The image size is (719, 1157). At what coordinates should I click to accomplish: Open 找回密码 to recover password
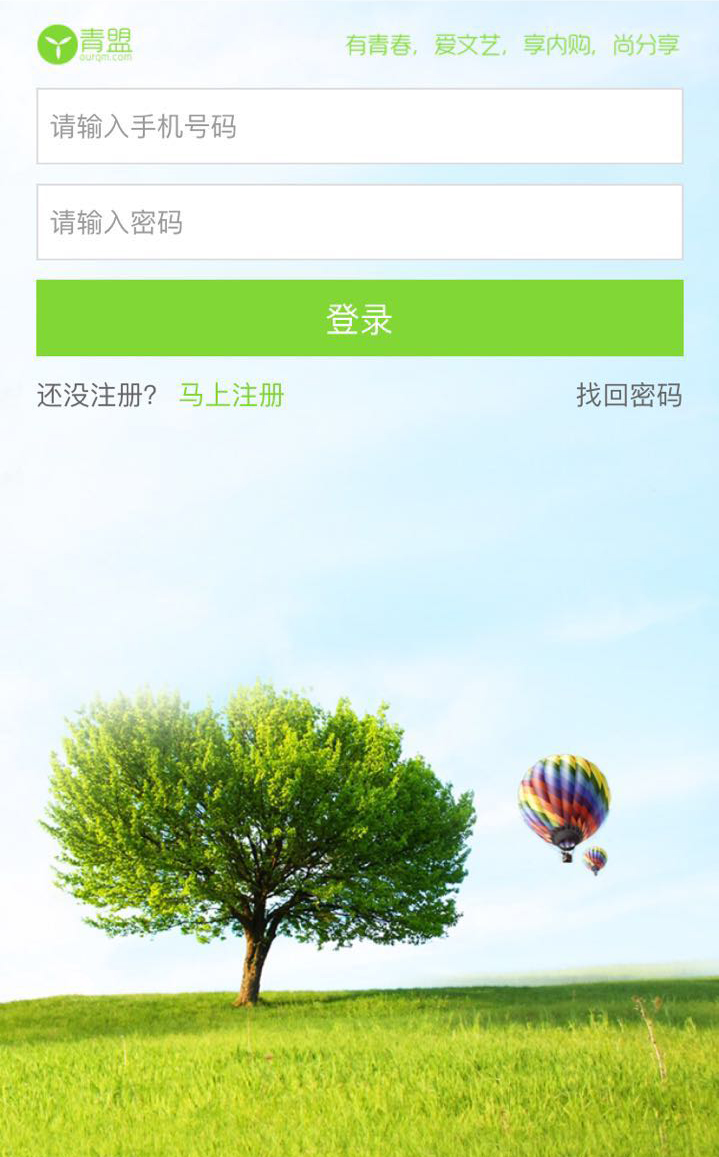point(629,396)
